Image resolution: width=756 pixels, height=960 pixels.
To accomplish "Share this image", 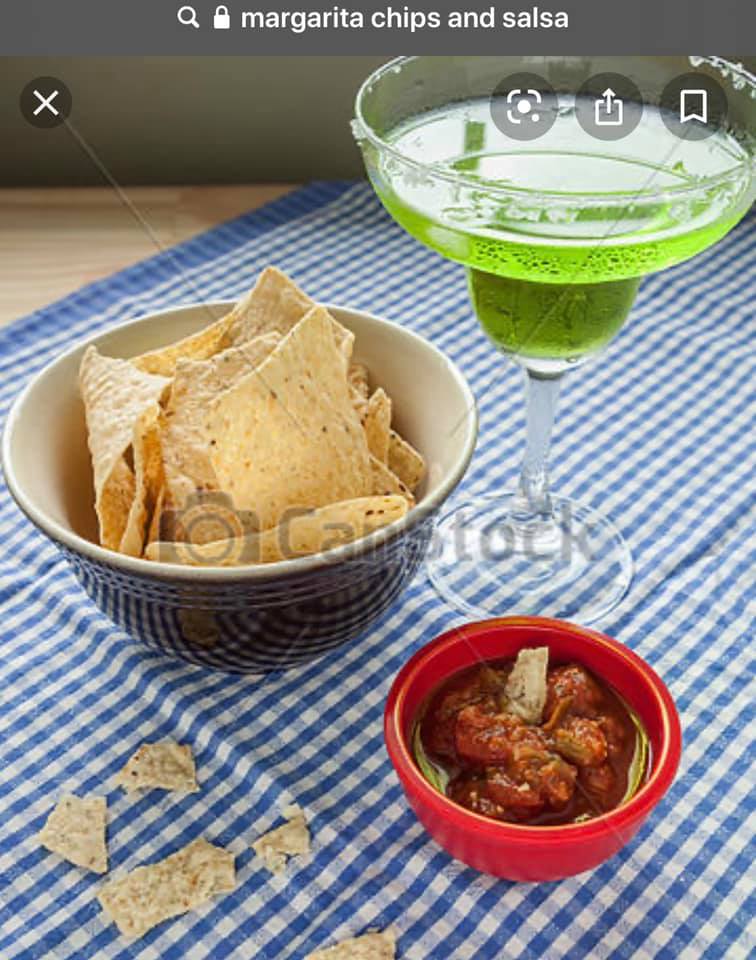I will tap(608, 106).
